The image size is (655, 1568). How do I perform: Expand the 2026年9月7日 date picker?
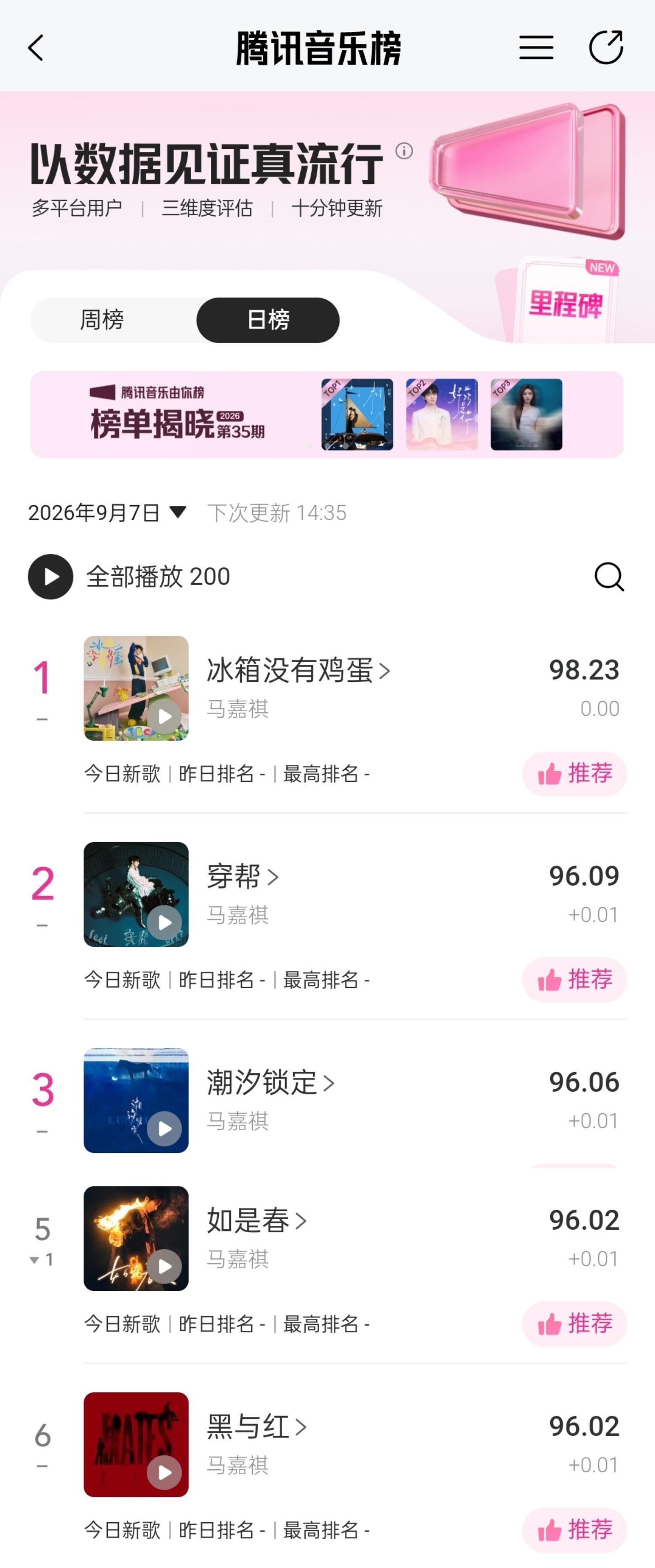[107, 512]
